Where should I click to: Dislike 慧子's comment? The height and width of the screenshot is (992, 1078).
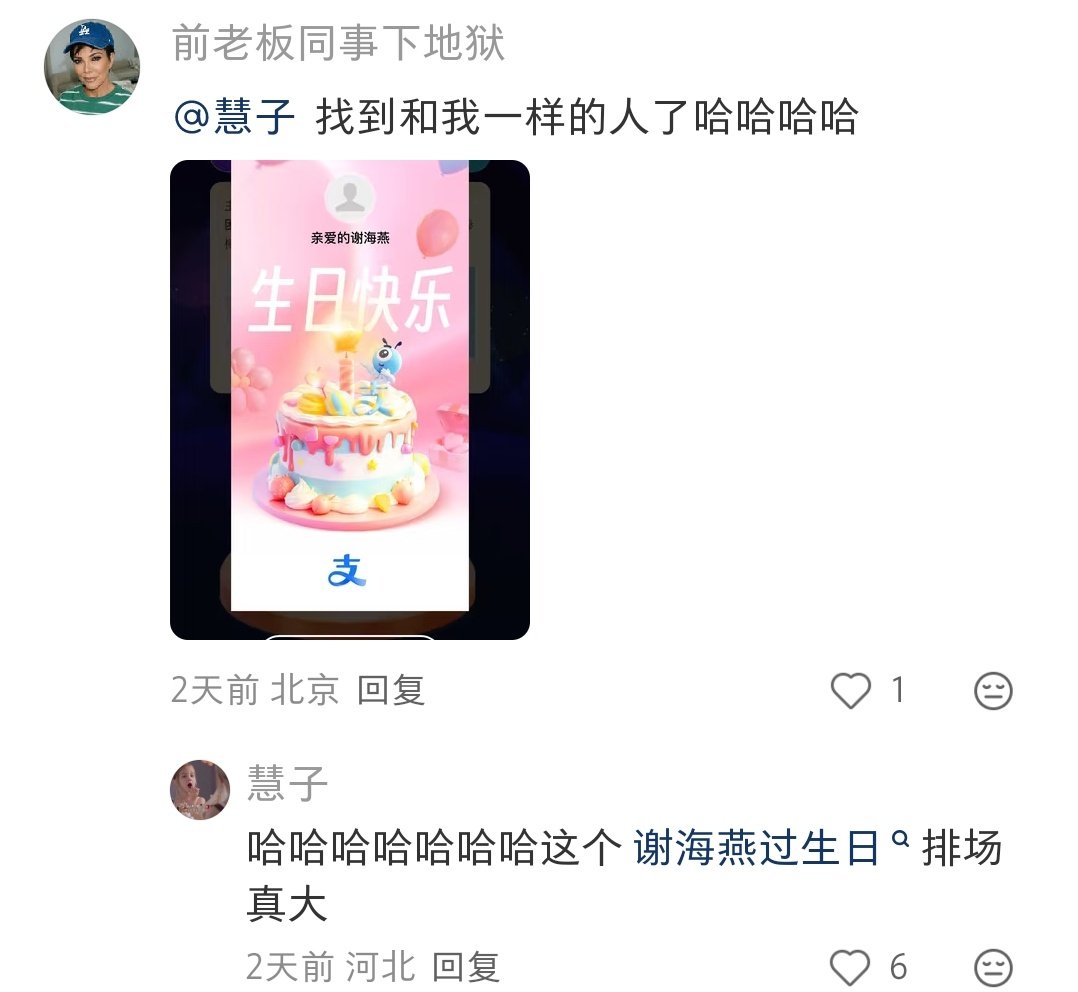point(993,967)
